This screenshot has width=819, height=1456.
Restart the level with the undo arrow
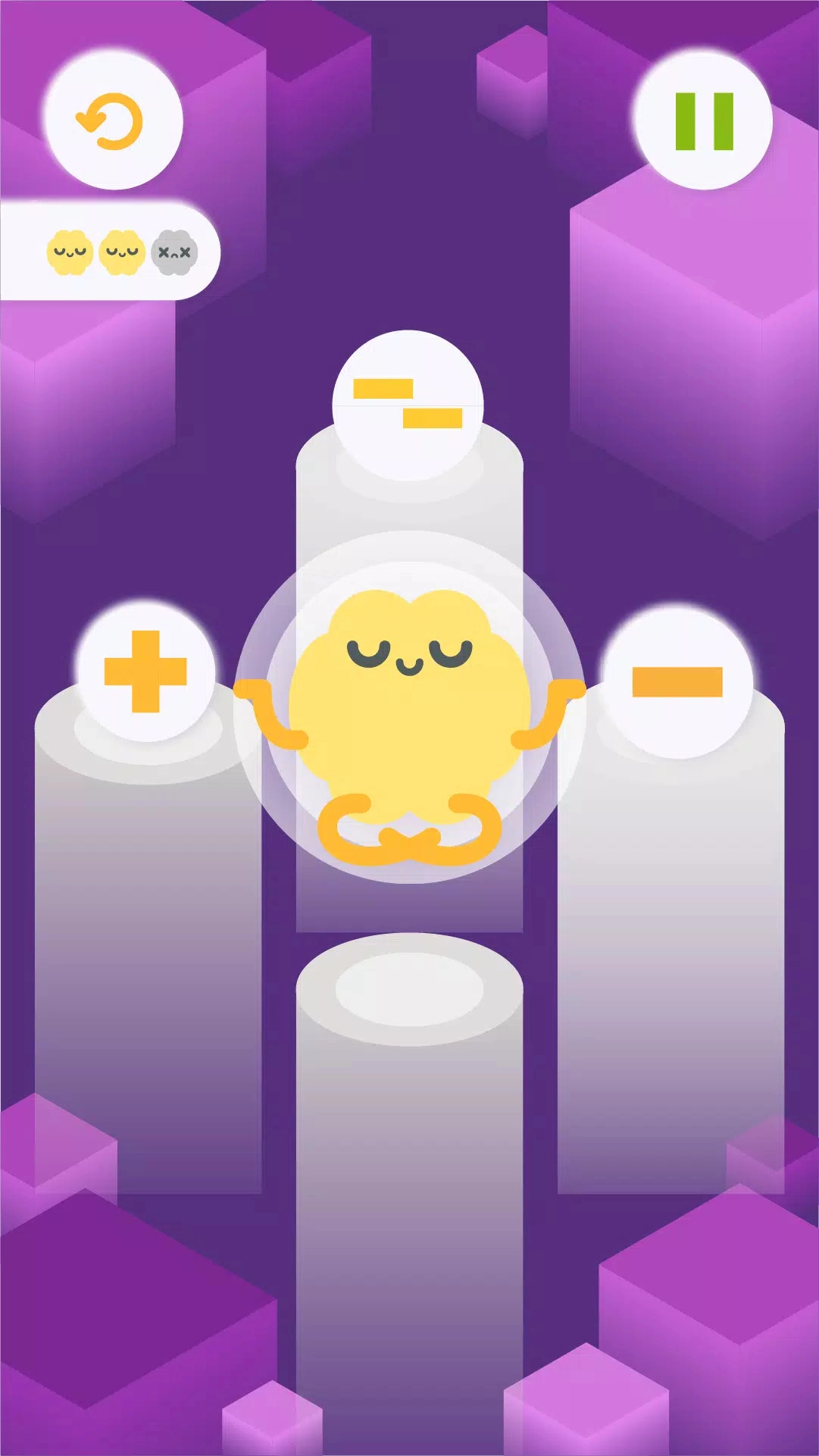pos(112,121)
